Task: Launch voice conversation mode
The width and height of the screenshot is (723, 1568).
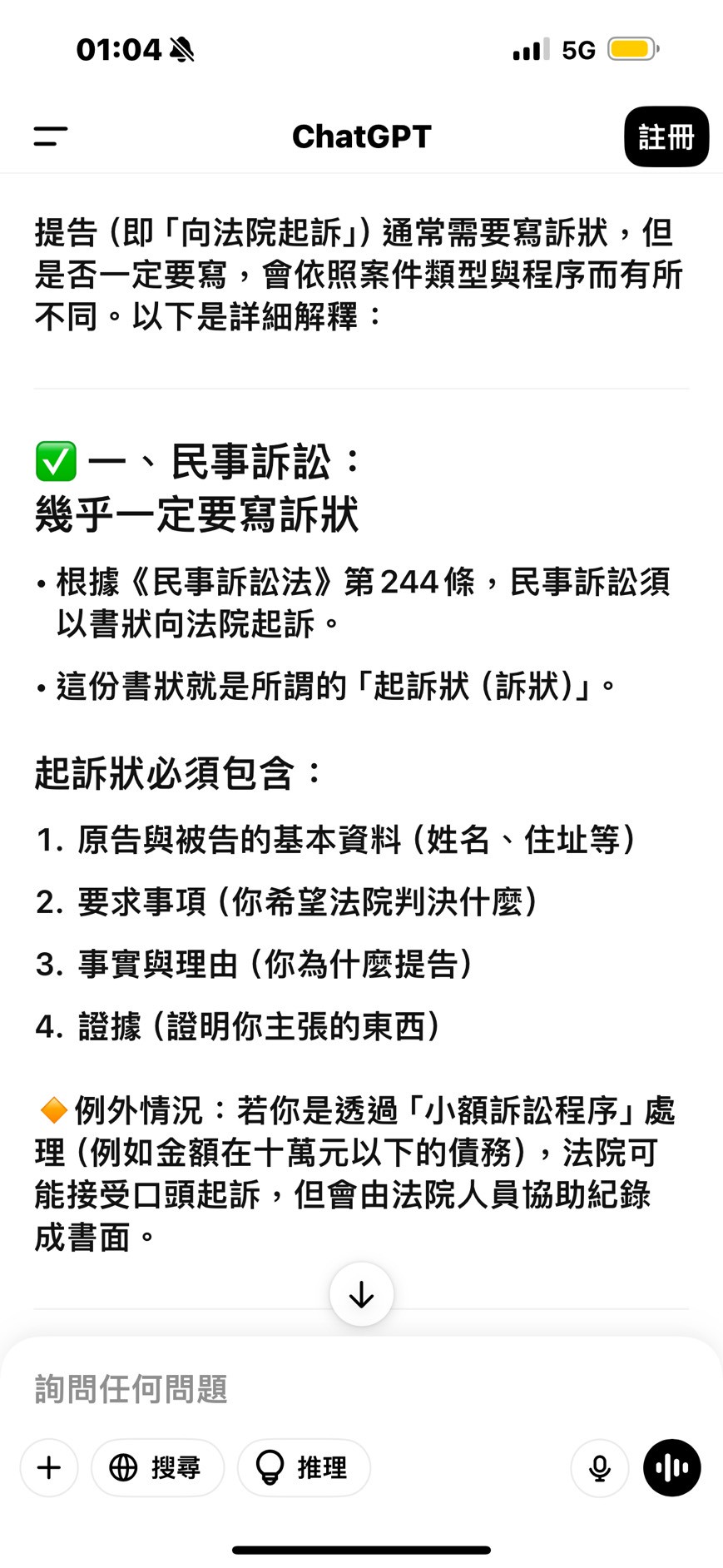Action: [x=671, y=1467]
